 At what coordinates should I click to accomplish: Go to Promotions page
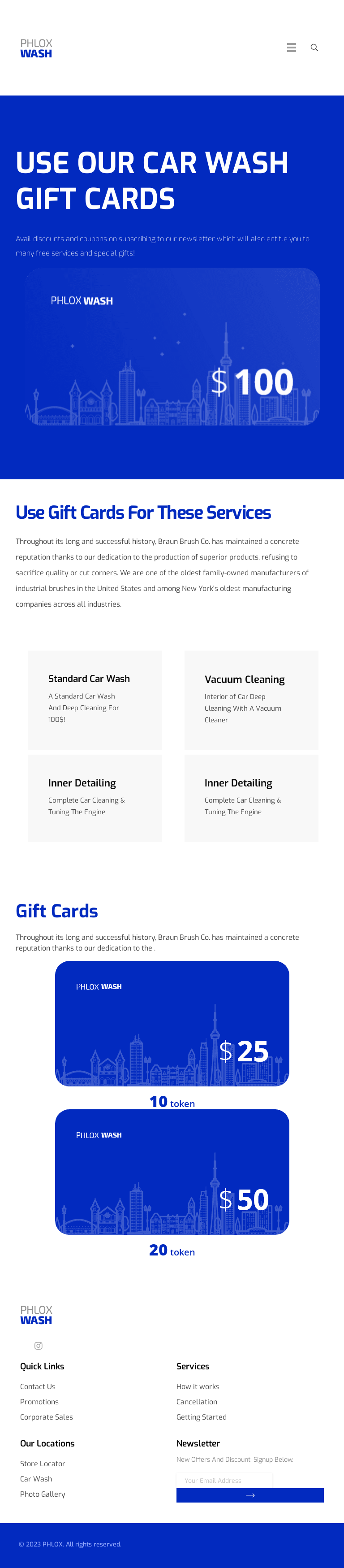(x=39, y=1402)
